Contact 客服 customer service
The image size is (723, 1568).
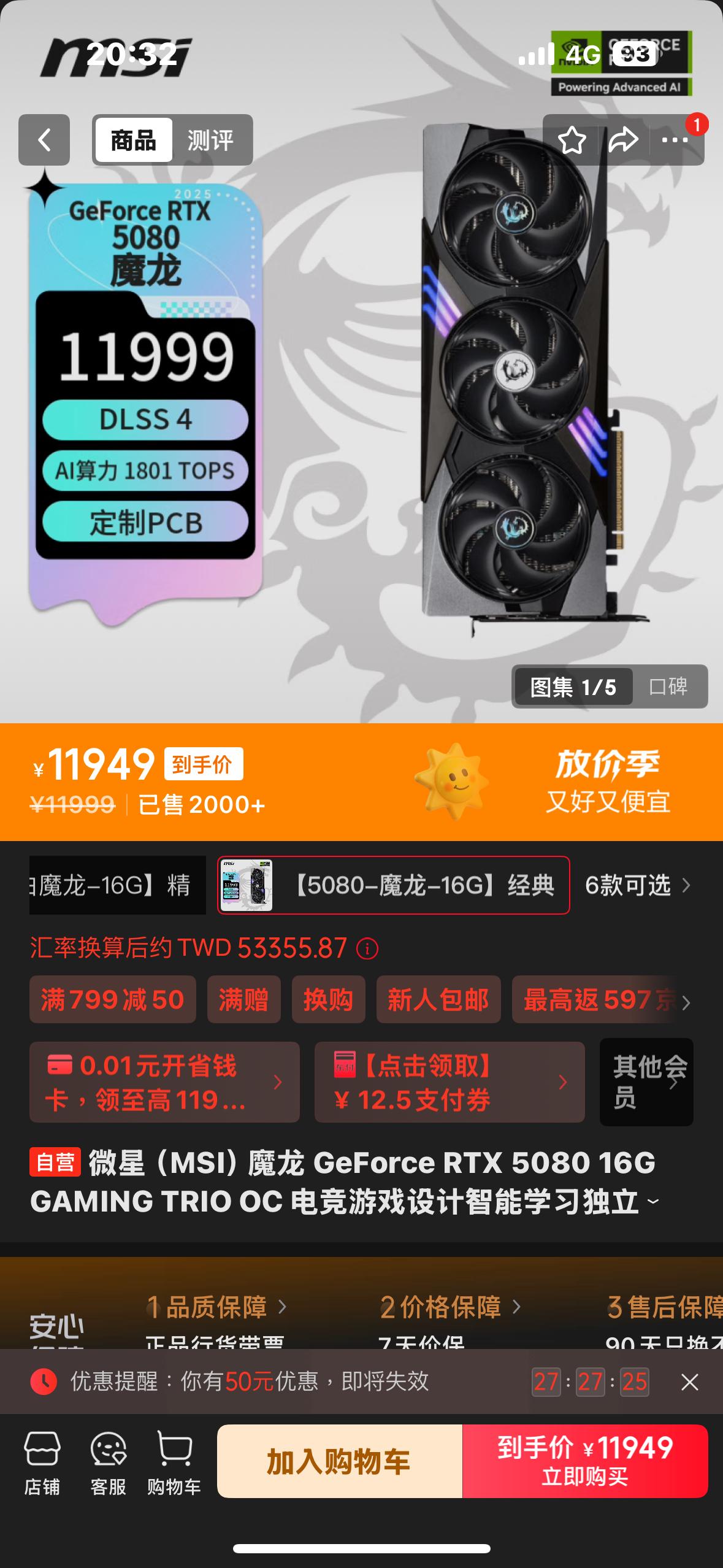(x=108, y=1462)
